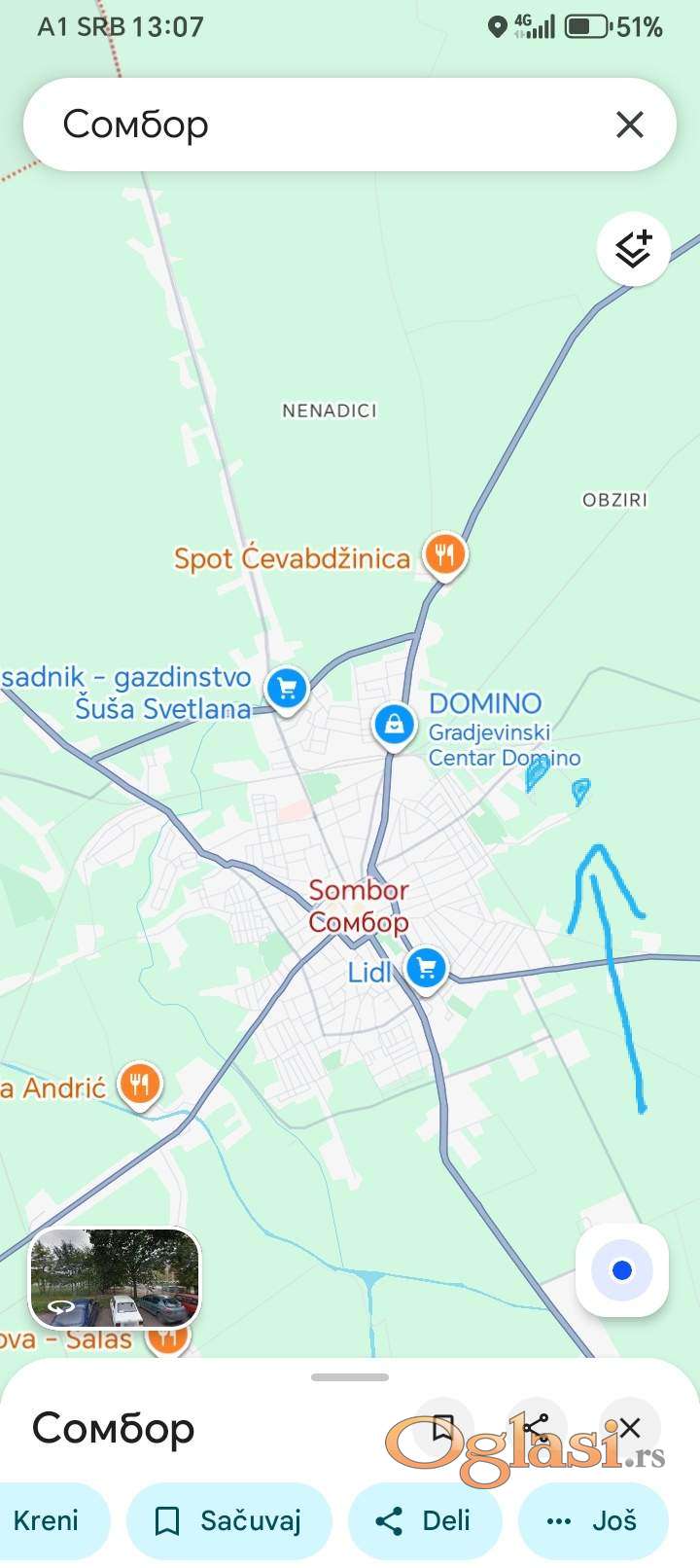Share Sombor using the Deli button

424,1520
